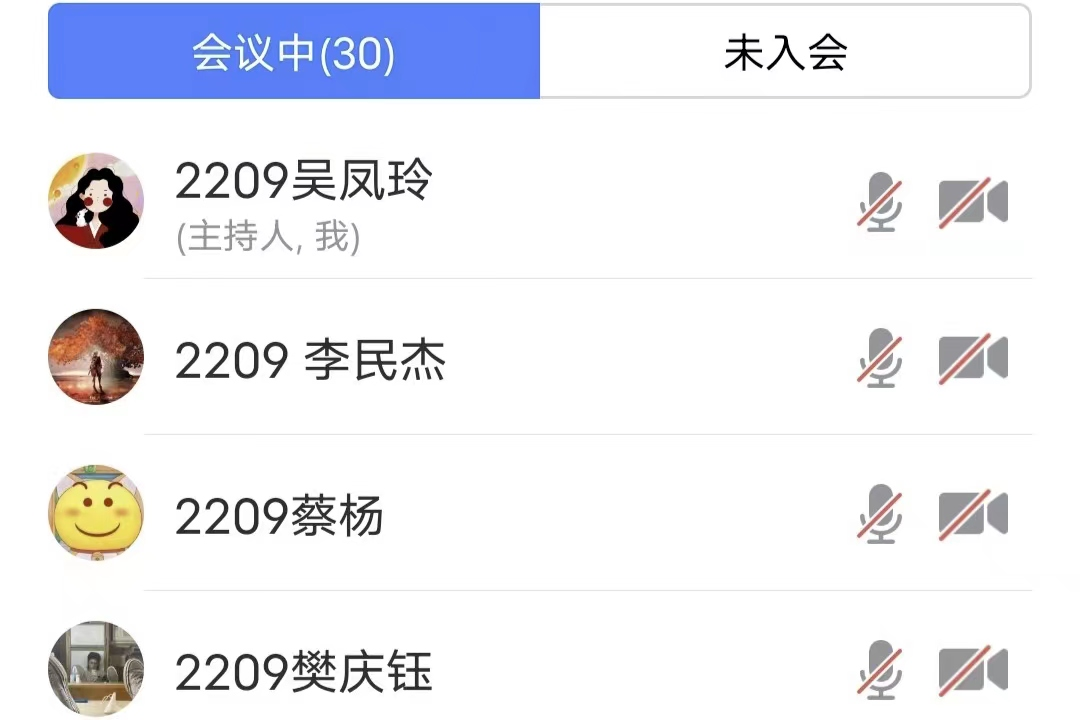1080x720 pixels.
Task: Tap the microphone icon for 2209蔡杨
Action: pyautogui.click(x=880, y=514)
